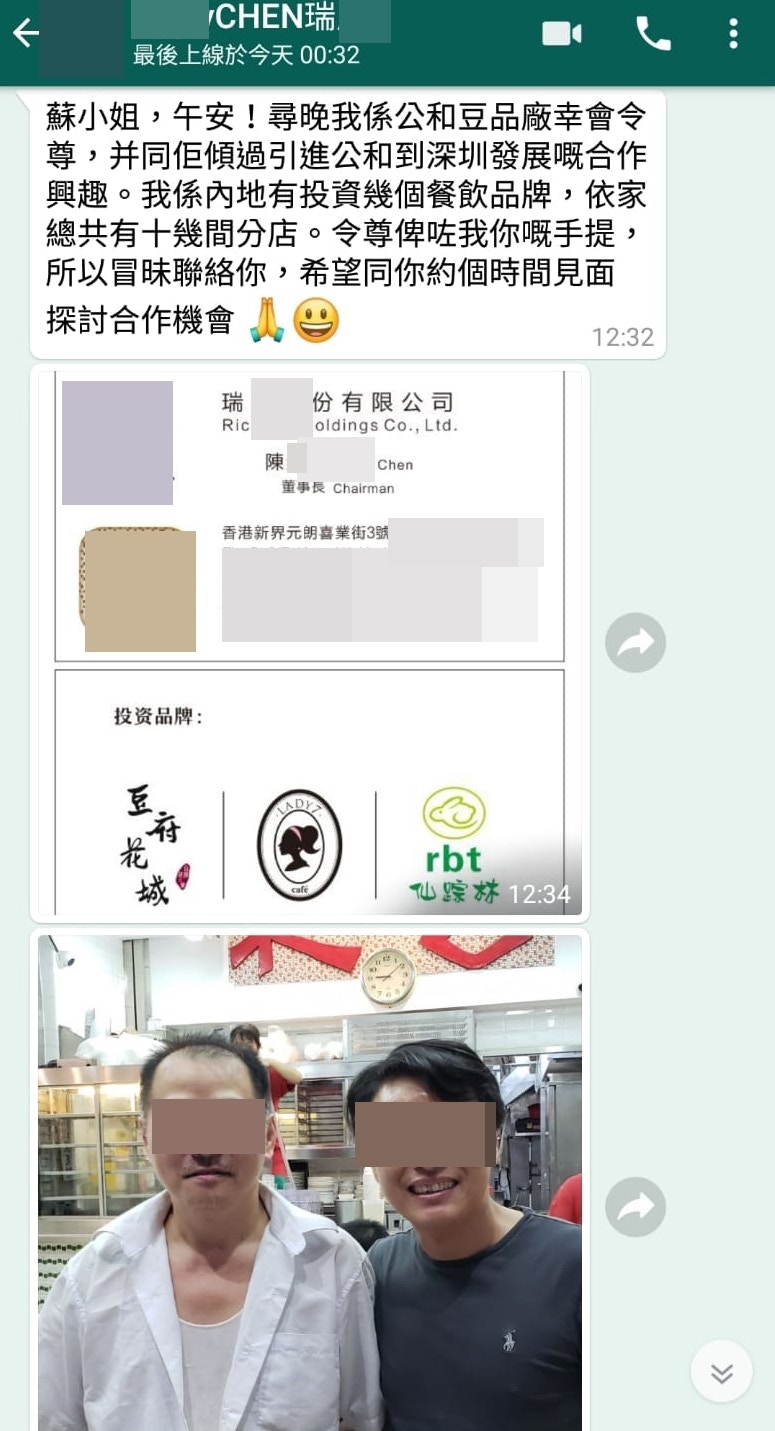Start a video call with this contact
Screen dimensions: 775x1431
pos(562,34)
